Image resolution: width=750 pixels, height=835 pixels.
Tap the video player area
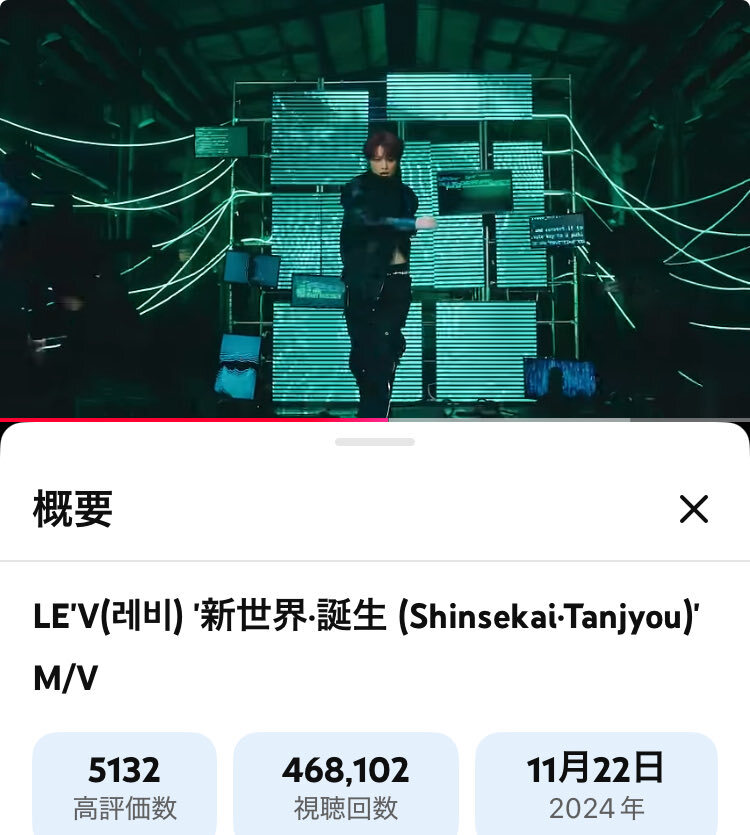pos(375,208)
